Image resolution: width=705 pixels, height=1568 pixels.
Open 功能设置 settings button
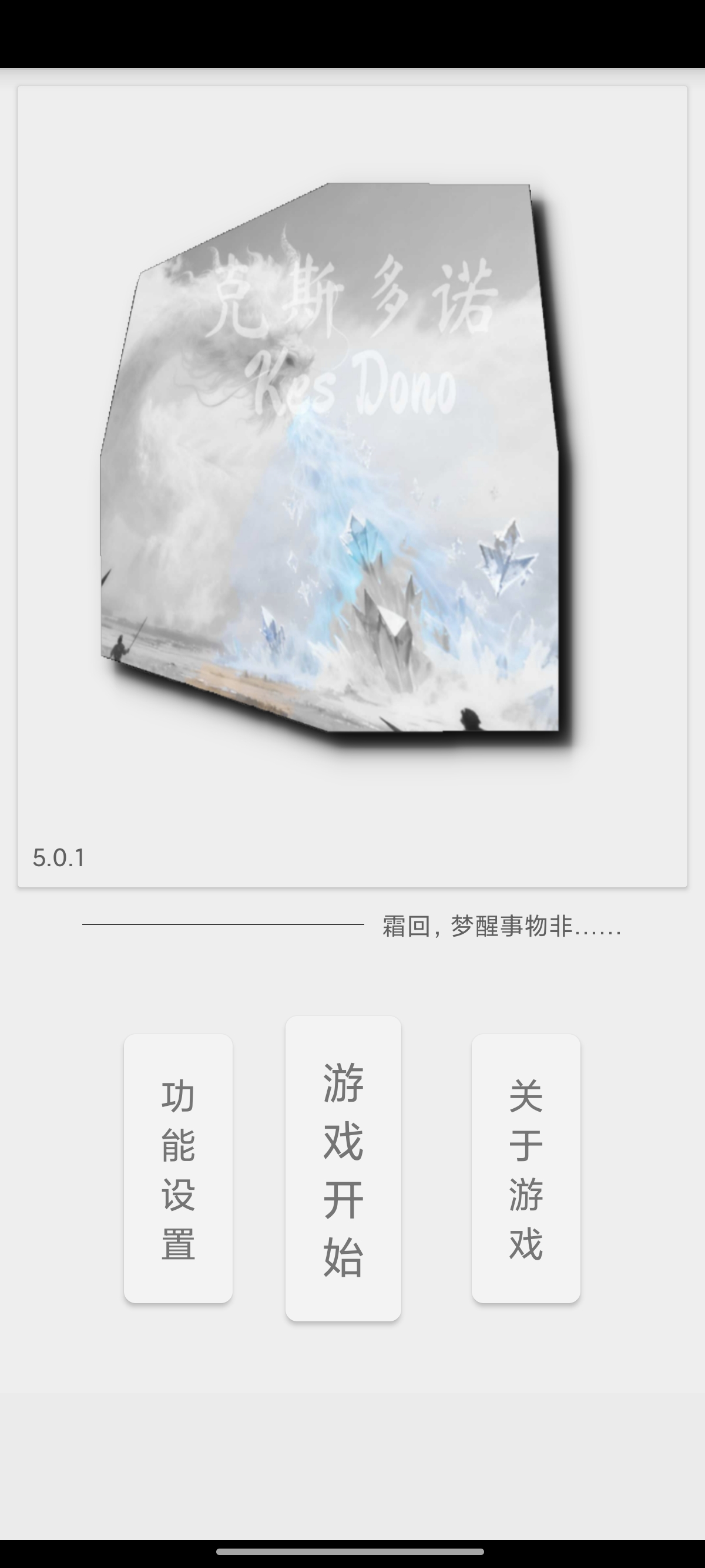click(178, 1168)
